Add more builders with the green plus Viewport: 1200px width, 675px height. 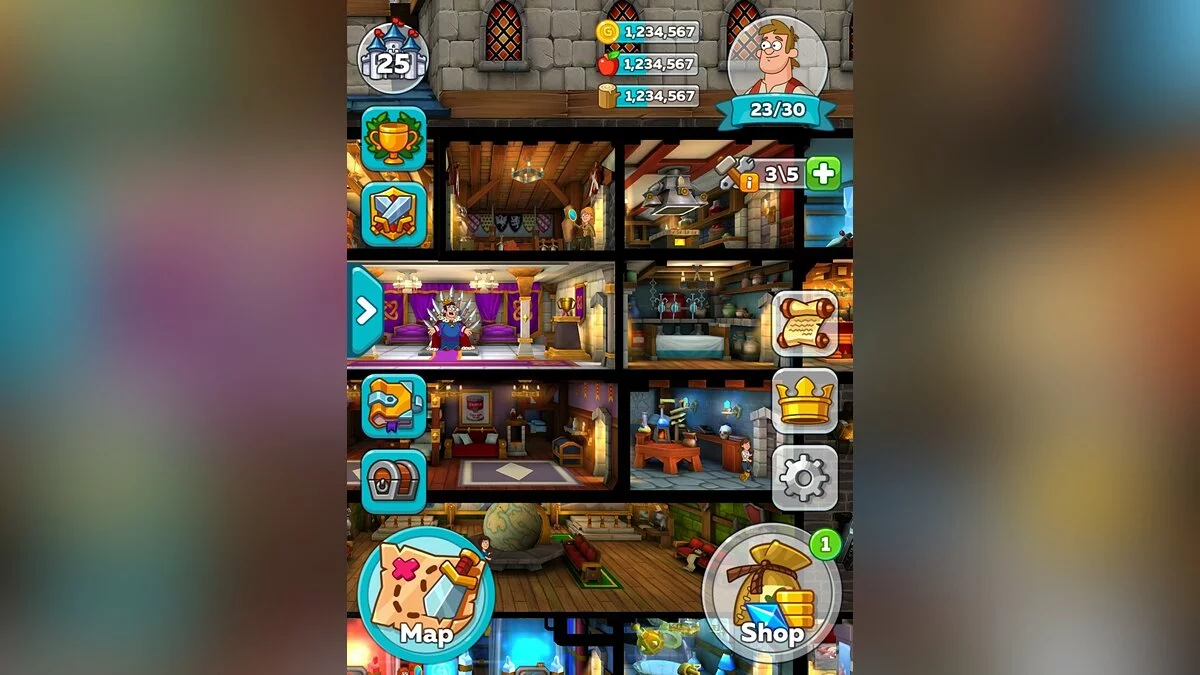pos(823,174)
